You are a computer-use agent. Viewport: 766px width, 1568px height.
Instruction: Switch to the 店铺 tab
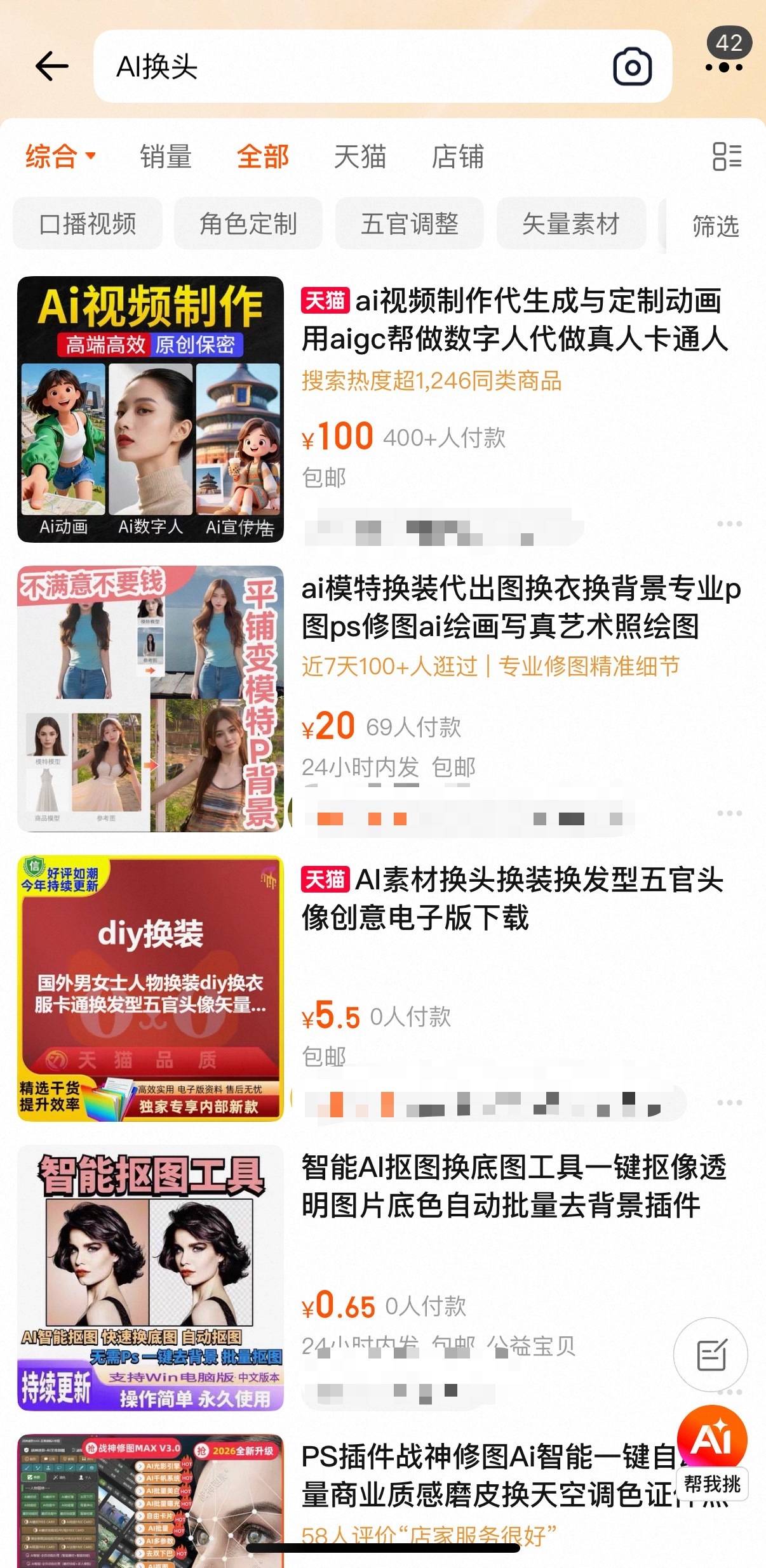click(x=458, y=156)
